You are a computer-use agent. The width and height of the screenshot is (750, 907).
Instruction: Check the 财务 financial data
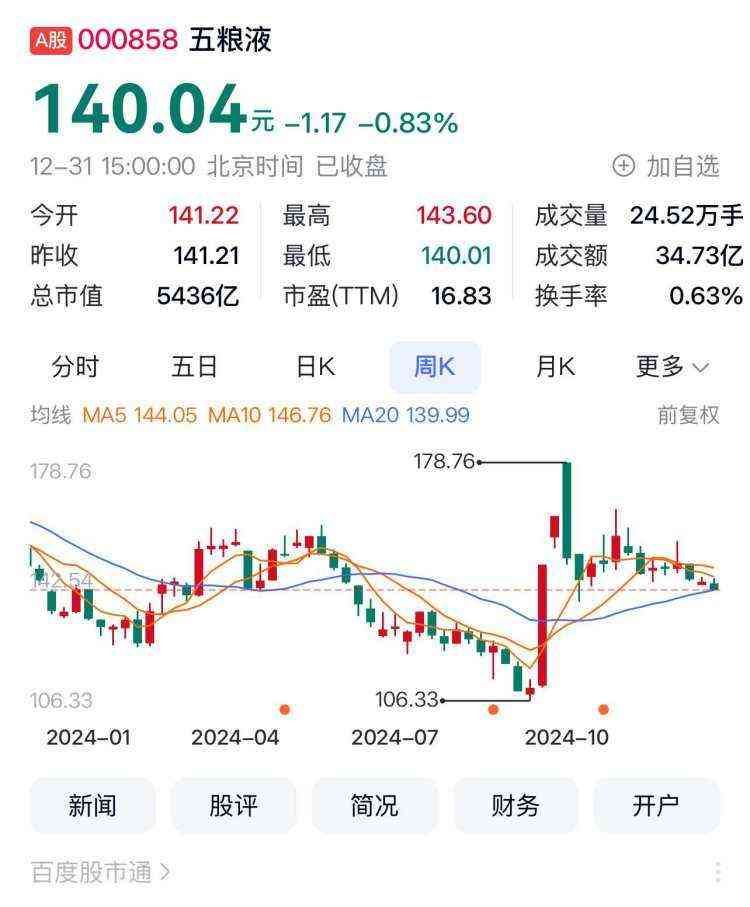516,806
